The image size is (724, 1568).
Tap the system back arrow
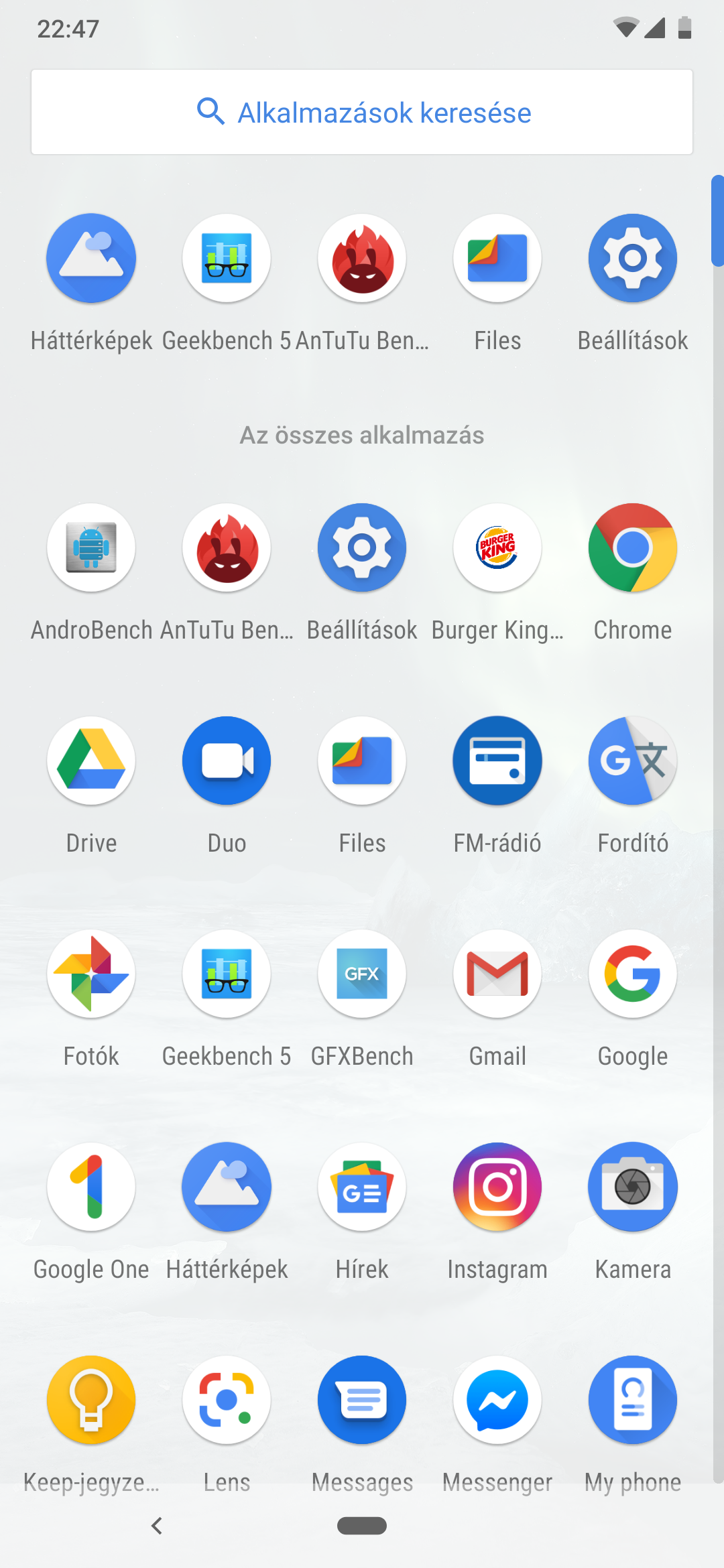click(157, 1526)
